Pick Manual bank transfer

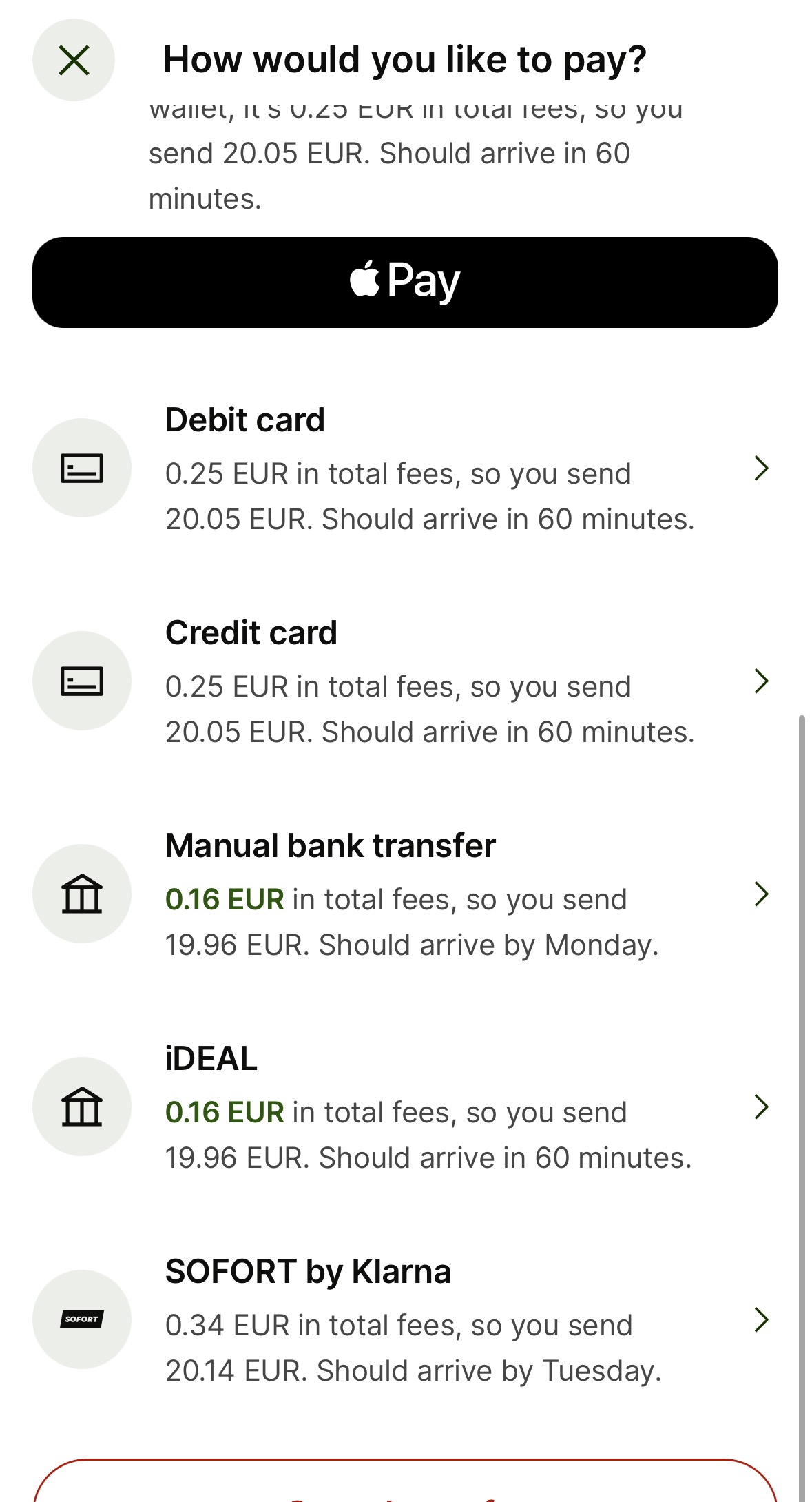pyautogui.click(x=405, y=894)
